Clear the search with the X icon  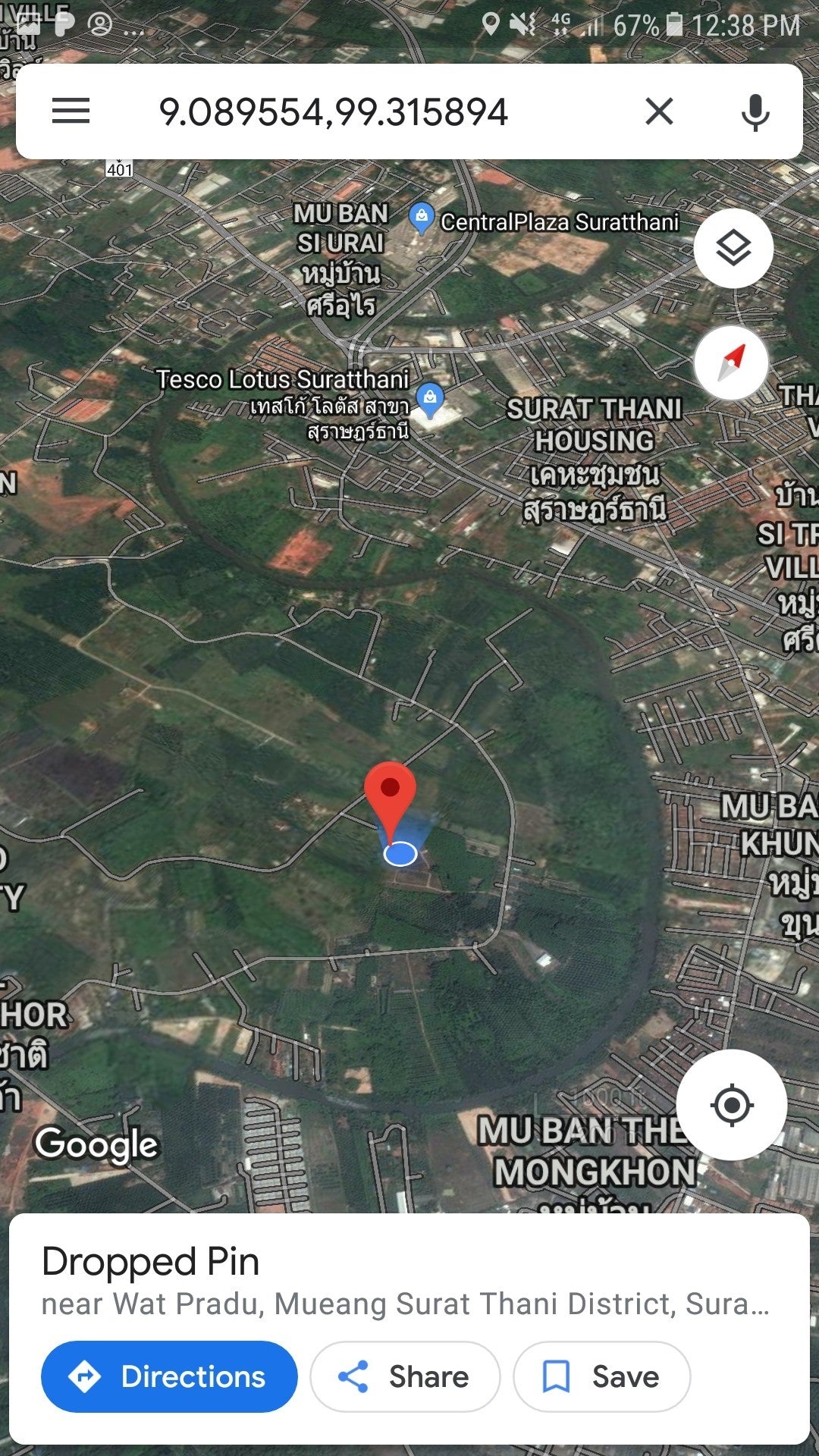click(x=659, y=111)
